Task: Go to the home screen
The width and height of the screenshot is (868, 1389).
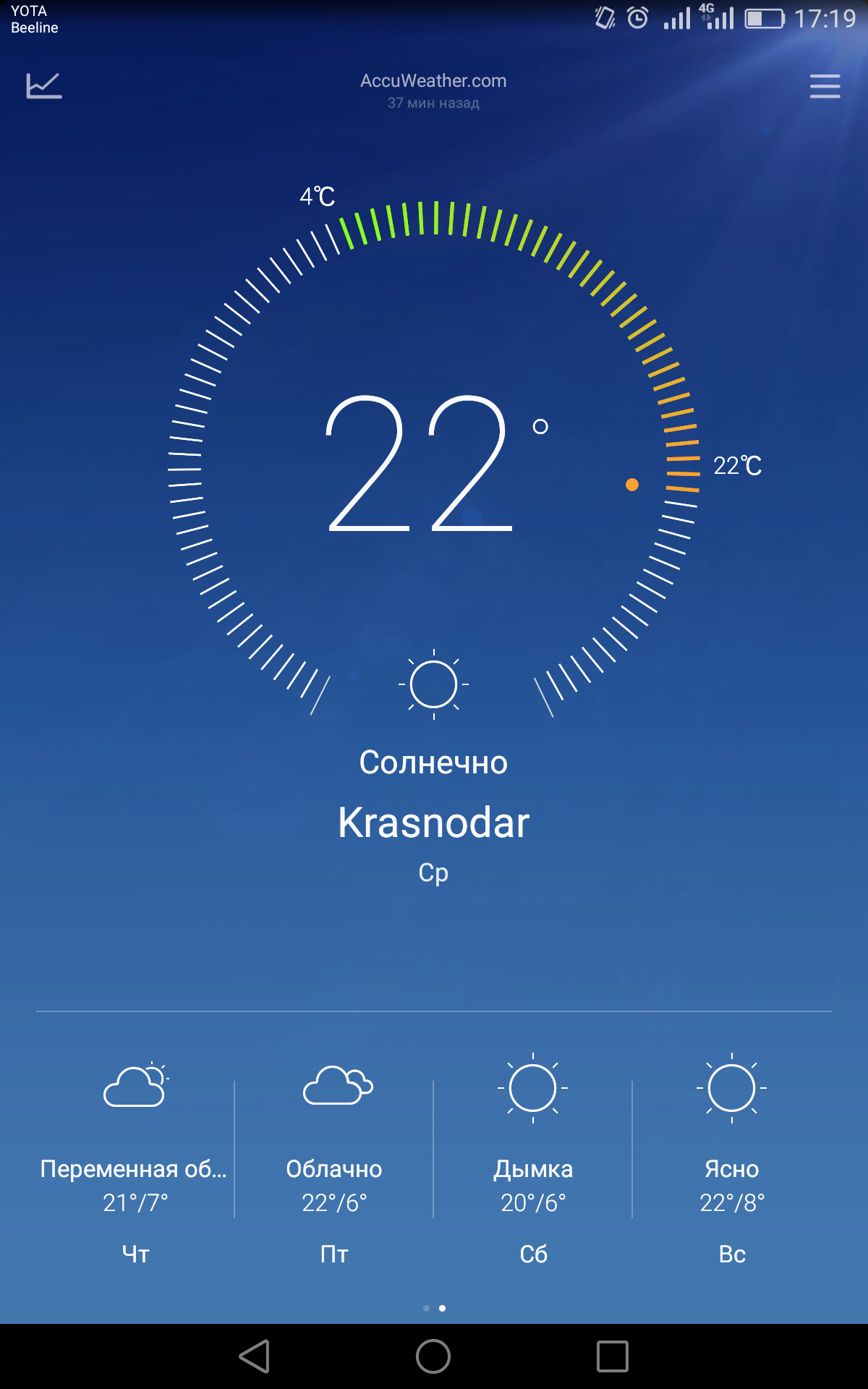Action: [x=433, y=1356]
